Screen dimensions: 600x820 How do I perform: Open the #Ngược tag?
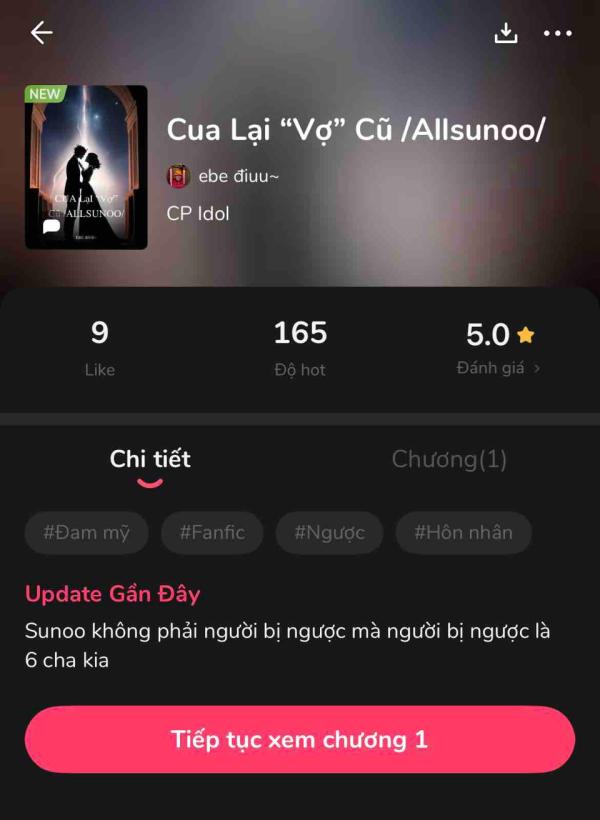(329, 533)
